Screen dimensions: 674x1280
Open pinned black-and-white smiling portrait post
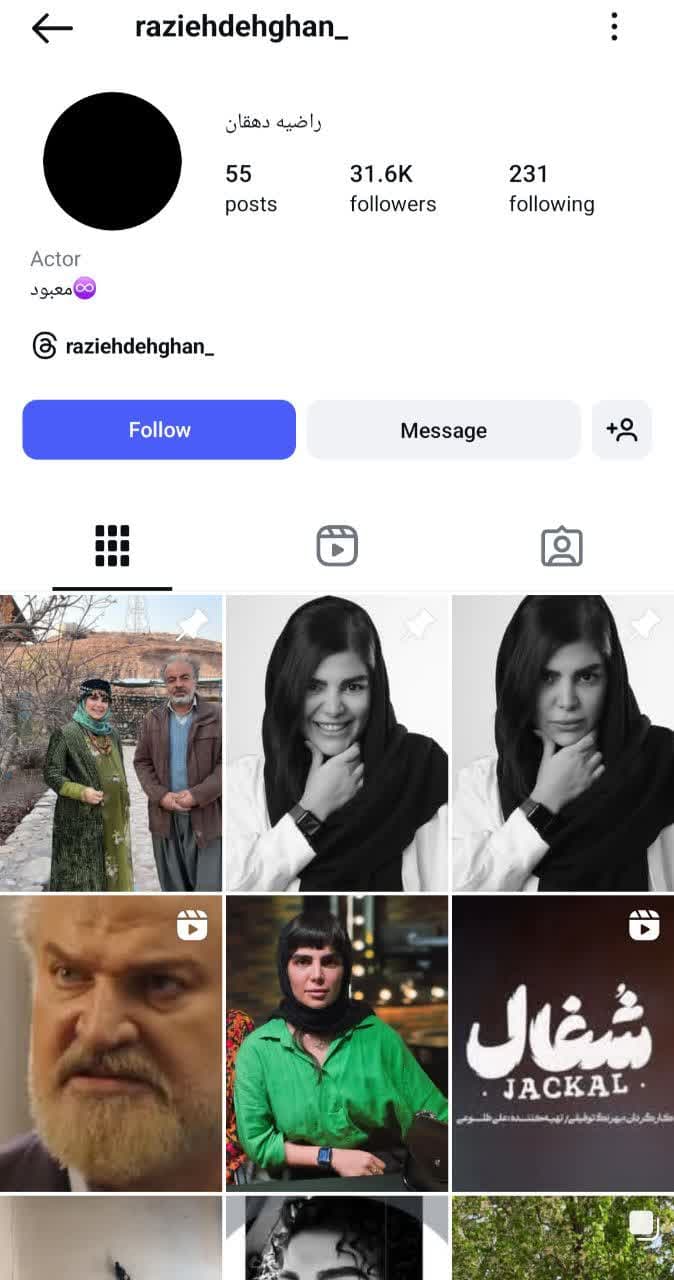(x=337, y=743)
